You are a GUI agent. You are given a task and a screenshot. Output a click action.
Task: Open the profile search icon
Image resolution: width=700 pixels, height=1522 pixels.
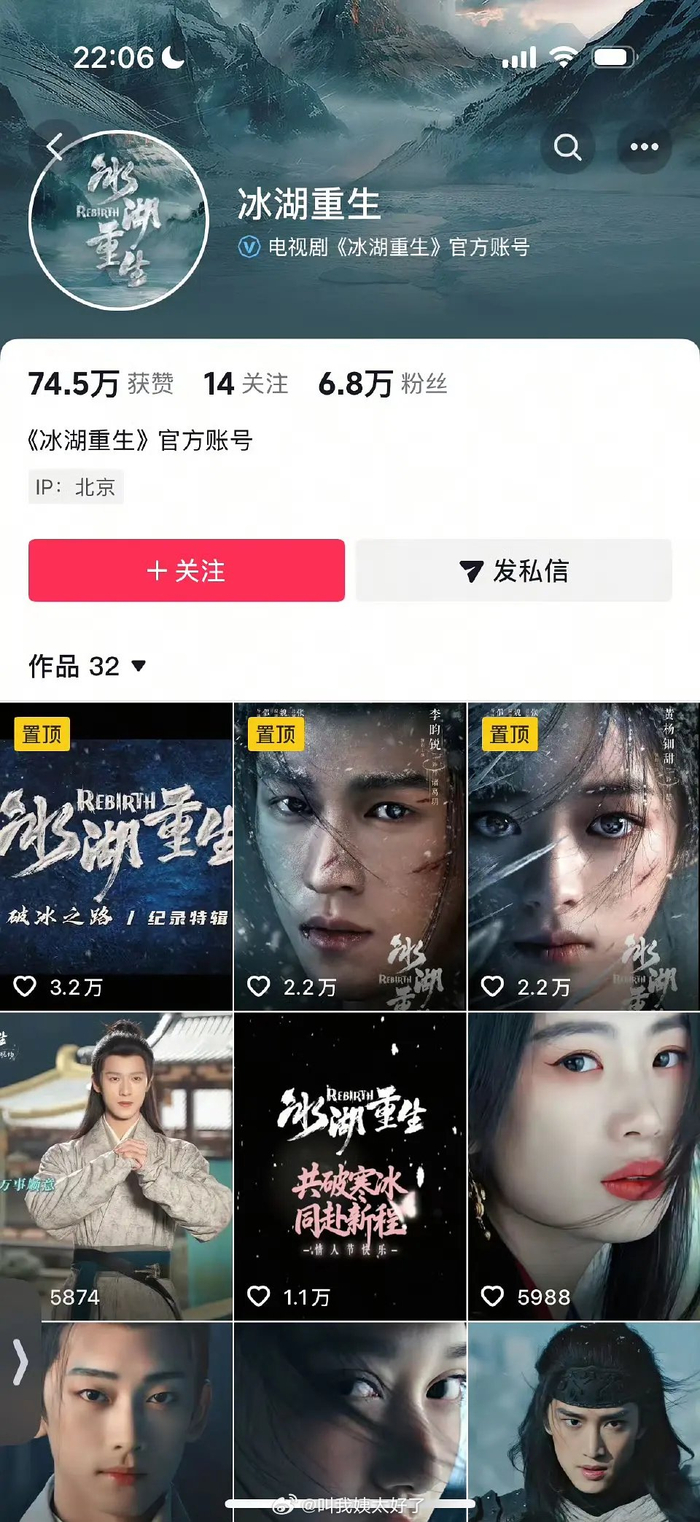[x=568, y=148]
